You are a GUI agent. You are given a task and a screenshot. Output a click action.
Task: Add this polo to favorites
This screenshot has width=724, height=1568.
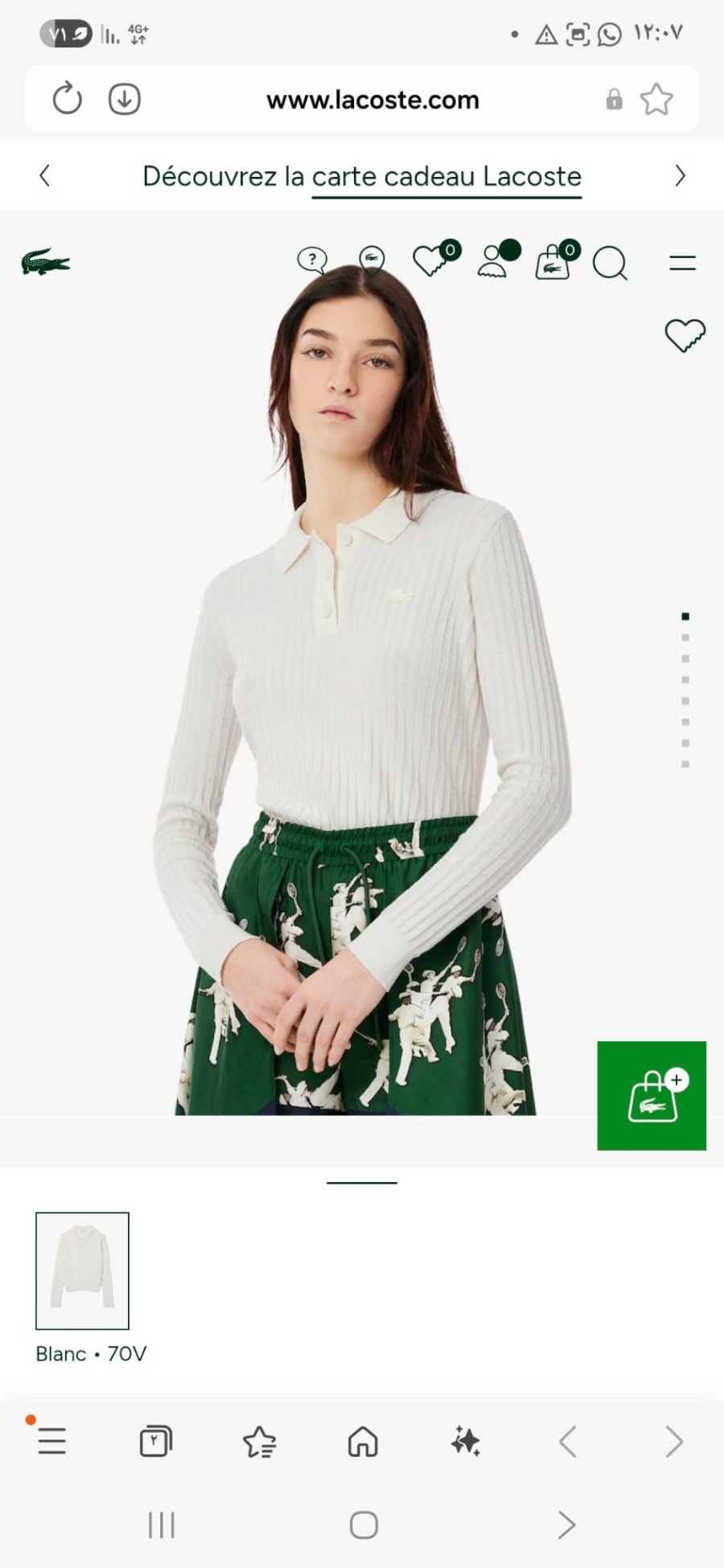click(685, 335)
